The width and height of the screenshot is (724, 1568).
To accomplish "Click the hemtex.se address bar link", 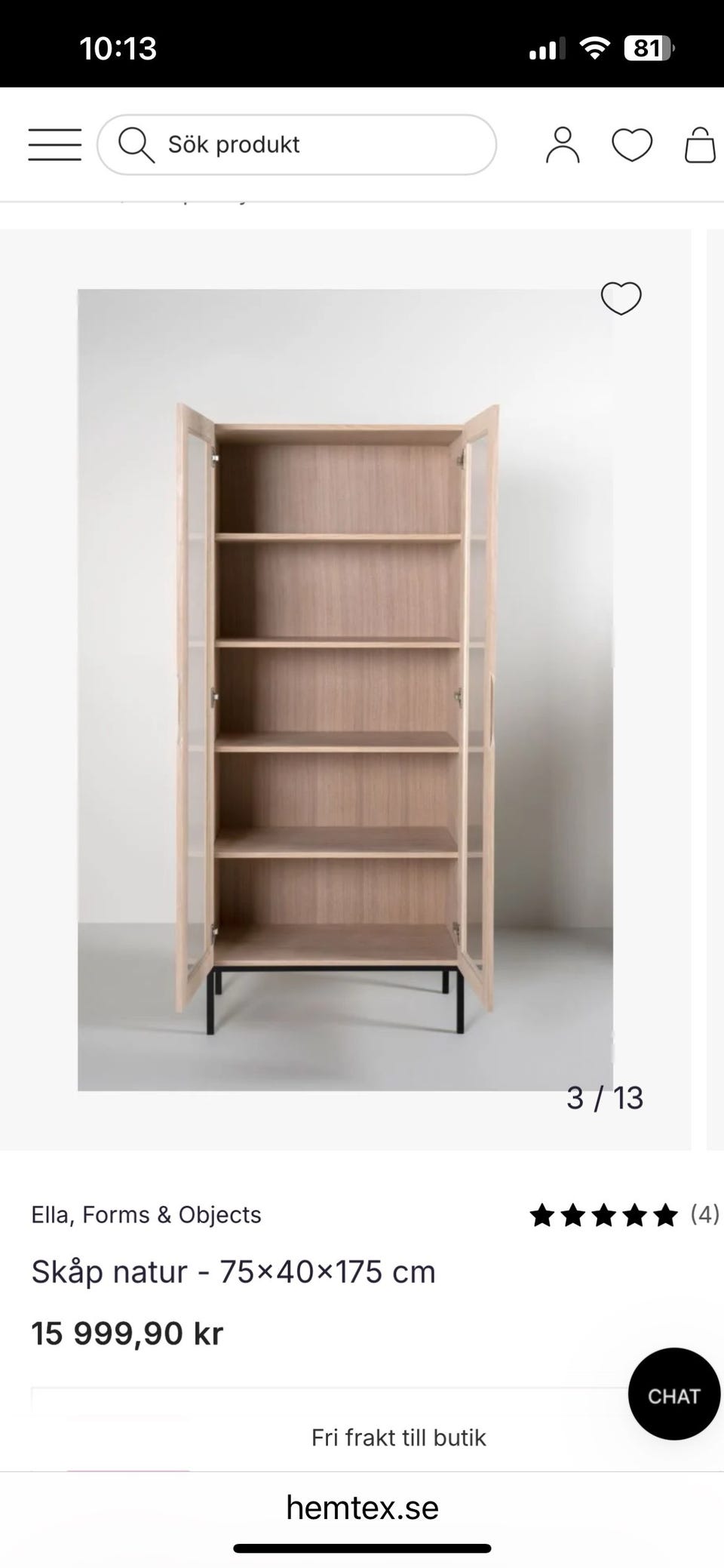I will (361, 1508).
